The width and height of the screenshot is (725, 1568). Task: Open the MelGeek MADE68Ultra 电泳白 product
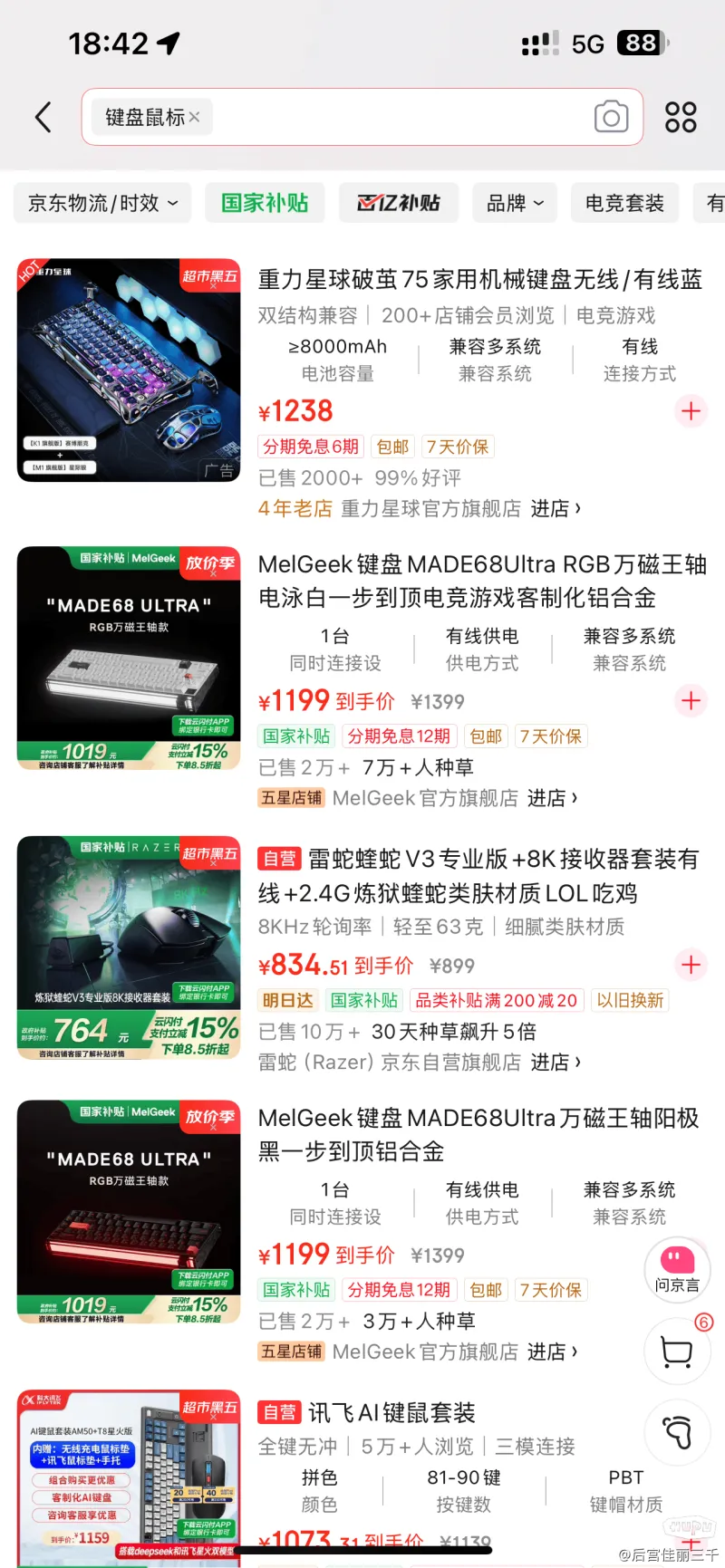click(x=480, y=581)
